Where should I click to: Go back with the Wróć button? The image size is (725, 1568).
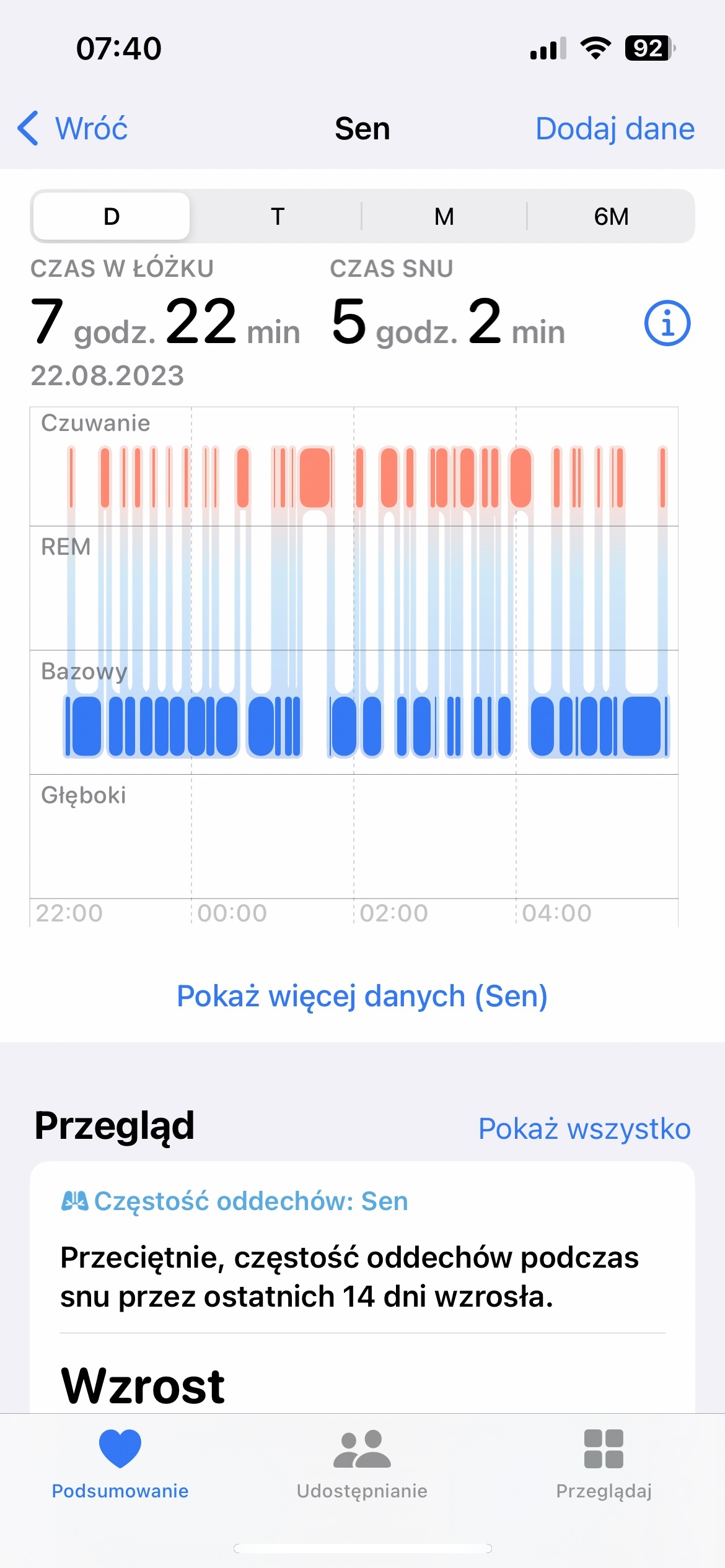pyautogui.click(x=73, y=129)
